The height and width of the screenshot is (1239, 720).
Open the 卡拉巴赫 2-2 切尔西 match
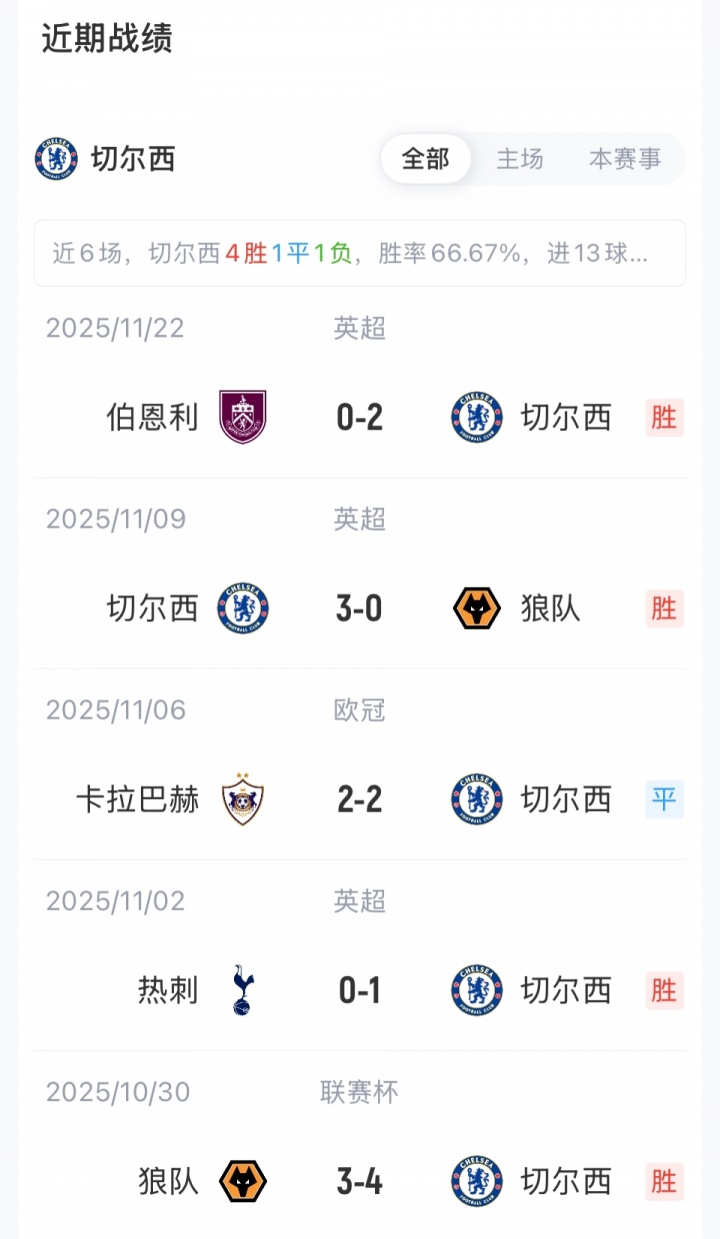(360, 799)
